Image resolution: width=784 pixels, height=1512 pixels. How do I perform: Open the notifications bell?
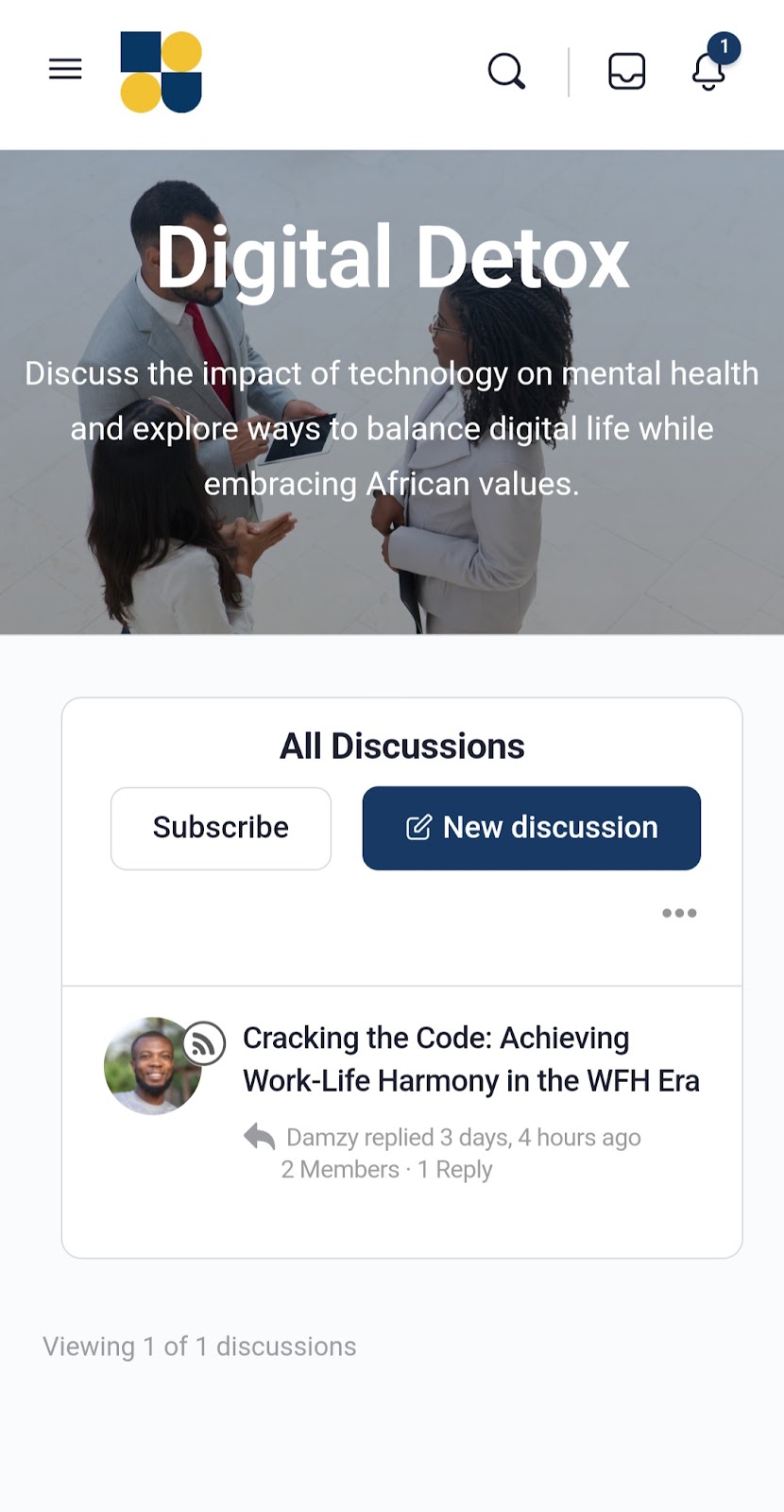point(708,71)
